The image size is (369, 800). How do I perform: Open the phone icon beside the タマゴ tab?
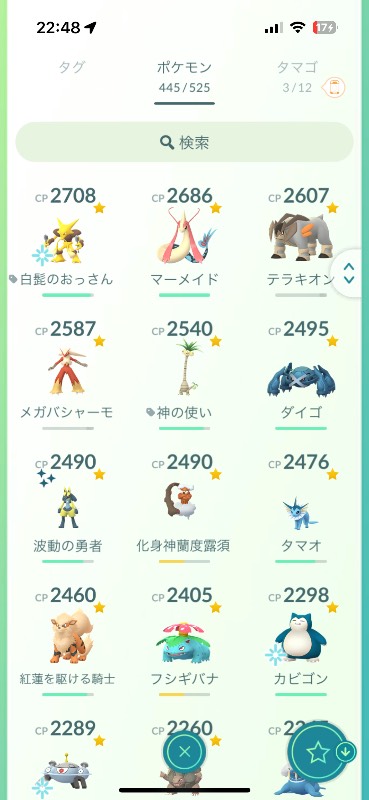click(x=333, y=88)
